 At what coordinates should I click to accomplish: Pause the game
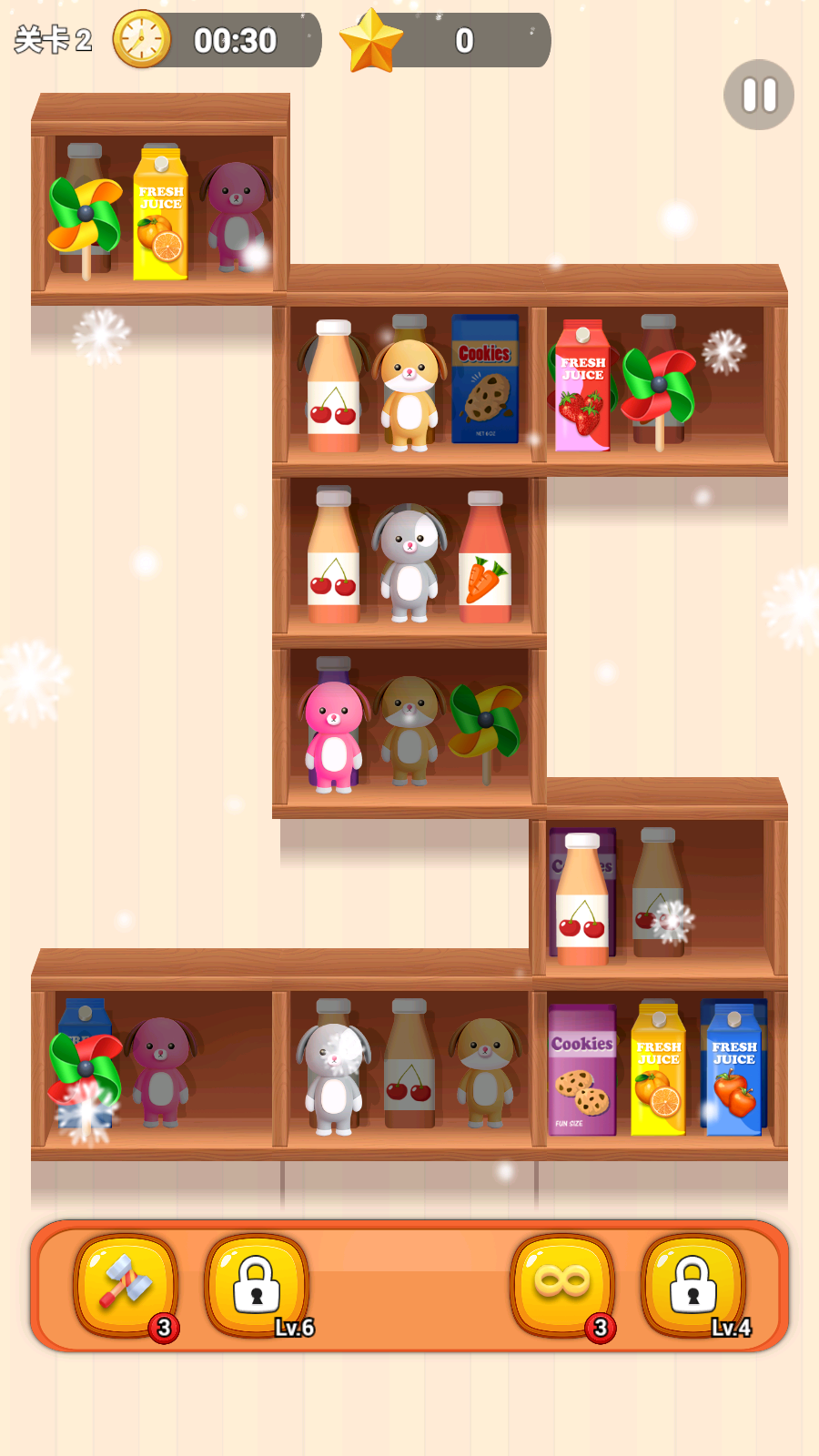pyautogui.click(x=758, y=95)
